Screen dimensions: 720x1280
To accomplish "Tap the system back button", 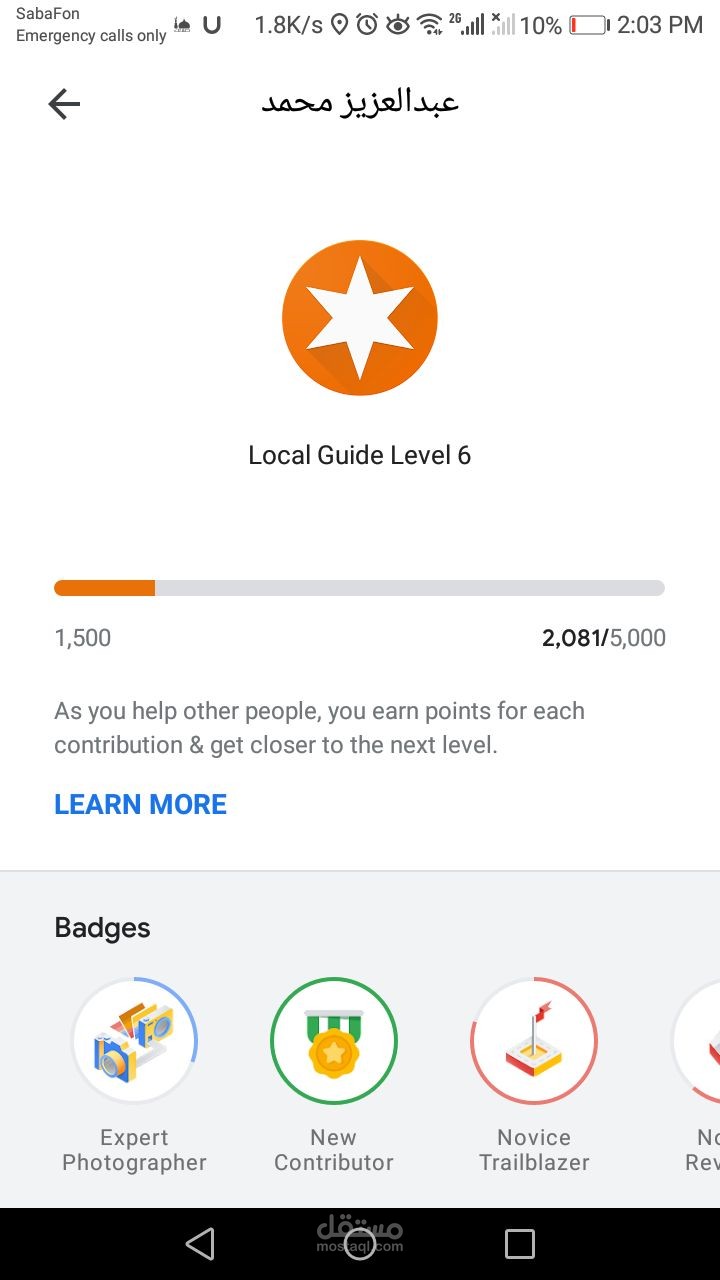I will pyautogui.click(x=200, y=1244).
